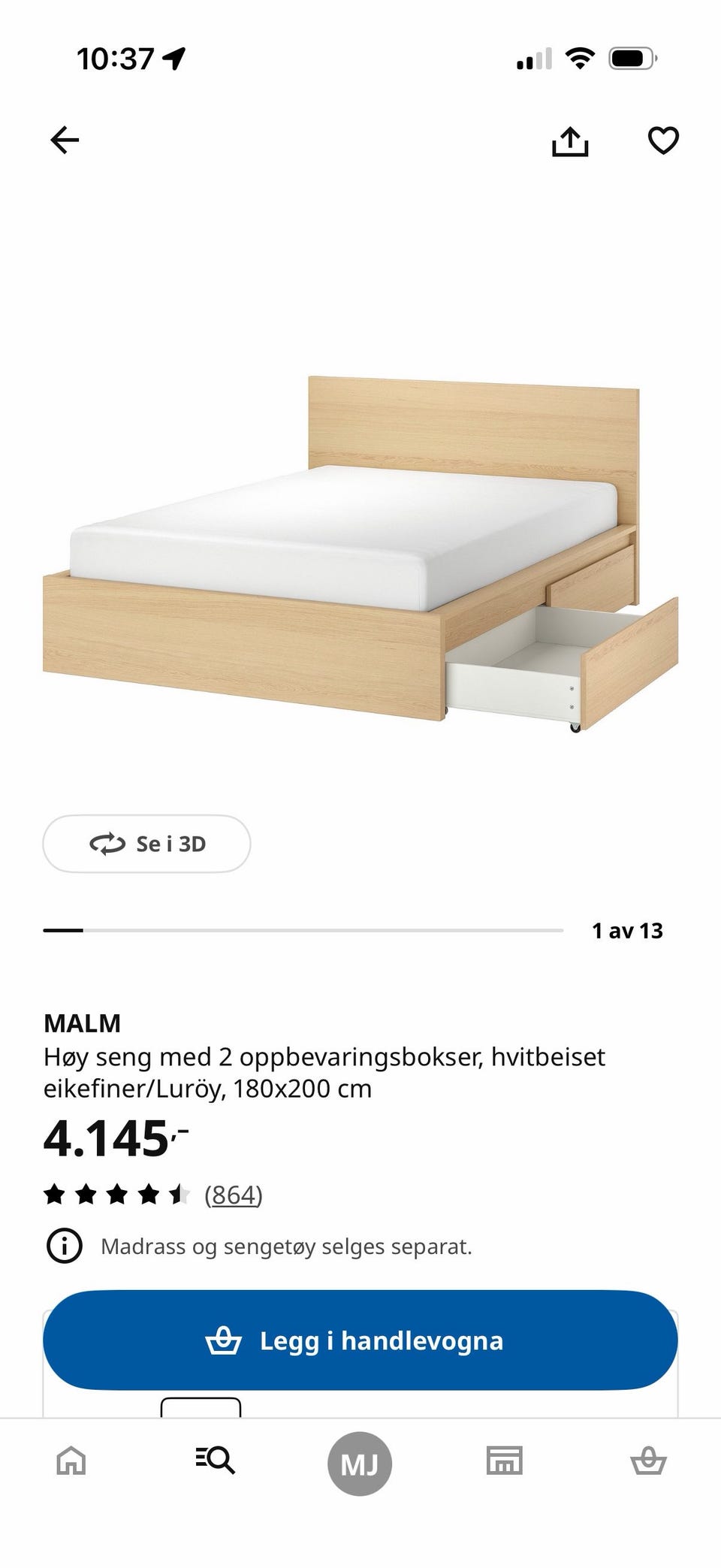Tap Legg i handlevogna
This screenshot has width=721, height=1568.
360,1340
